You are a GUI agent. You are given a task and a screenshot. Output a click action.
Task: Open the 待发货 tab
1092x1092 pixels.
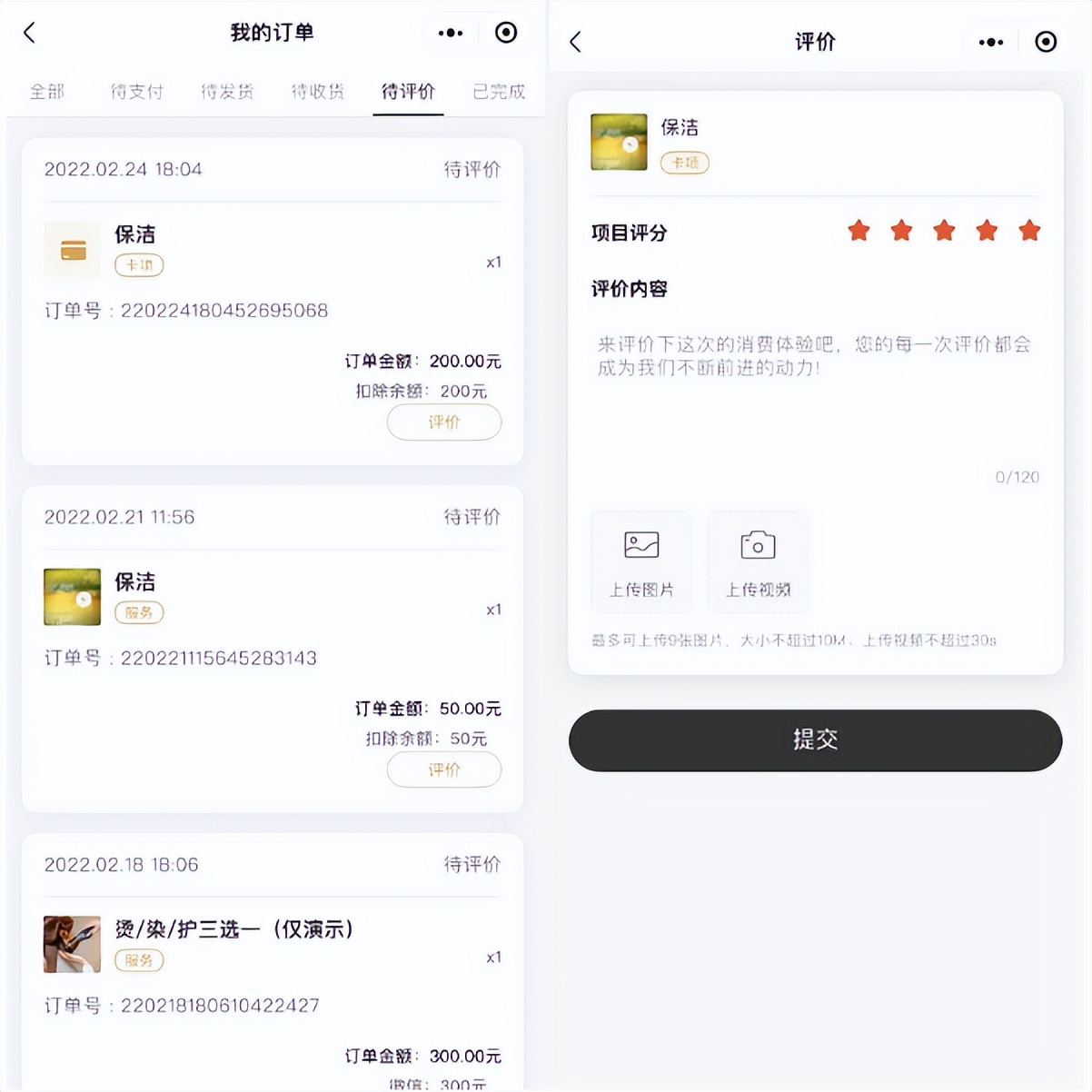[x=227, y=92]
